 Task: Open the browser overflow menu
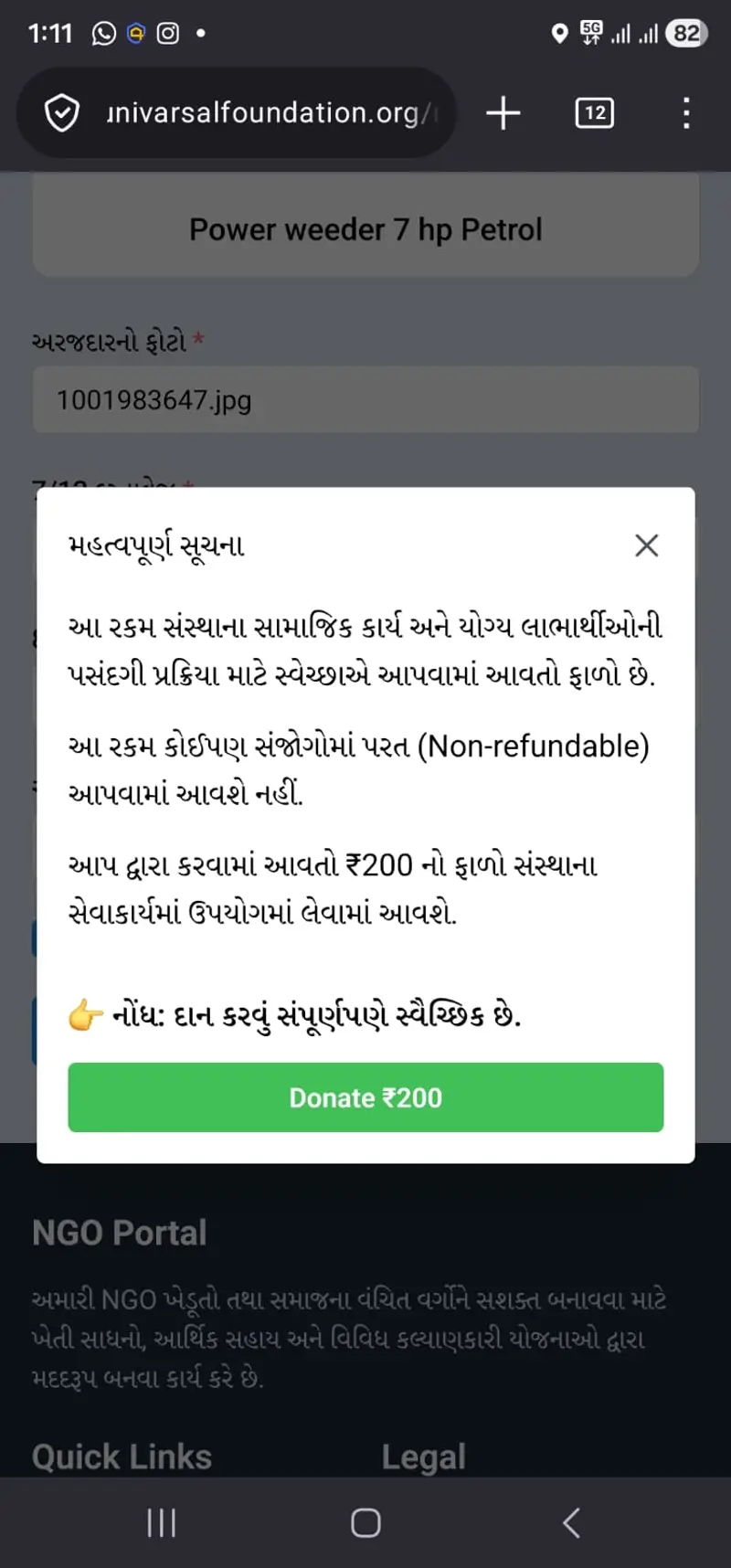686,113
